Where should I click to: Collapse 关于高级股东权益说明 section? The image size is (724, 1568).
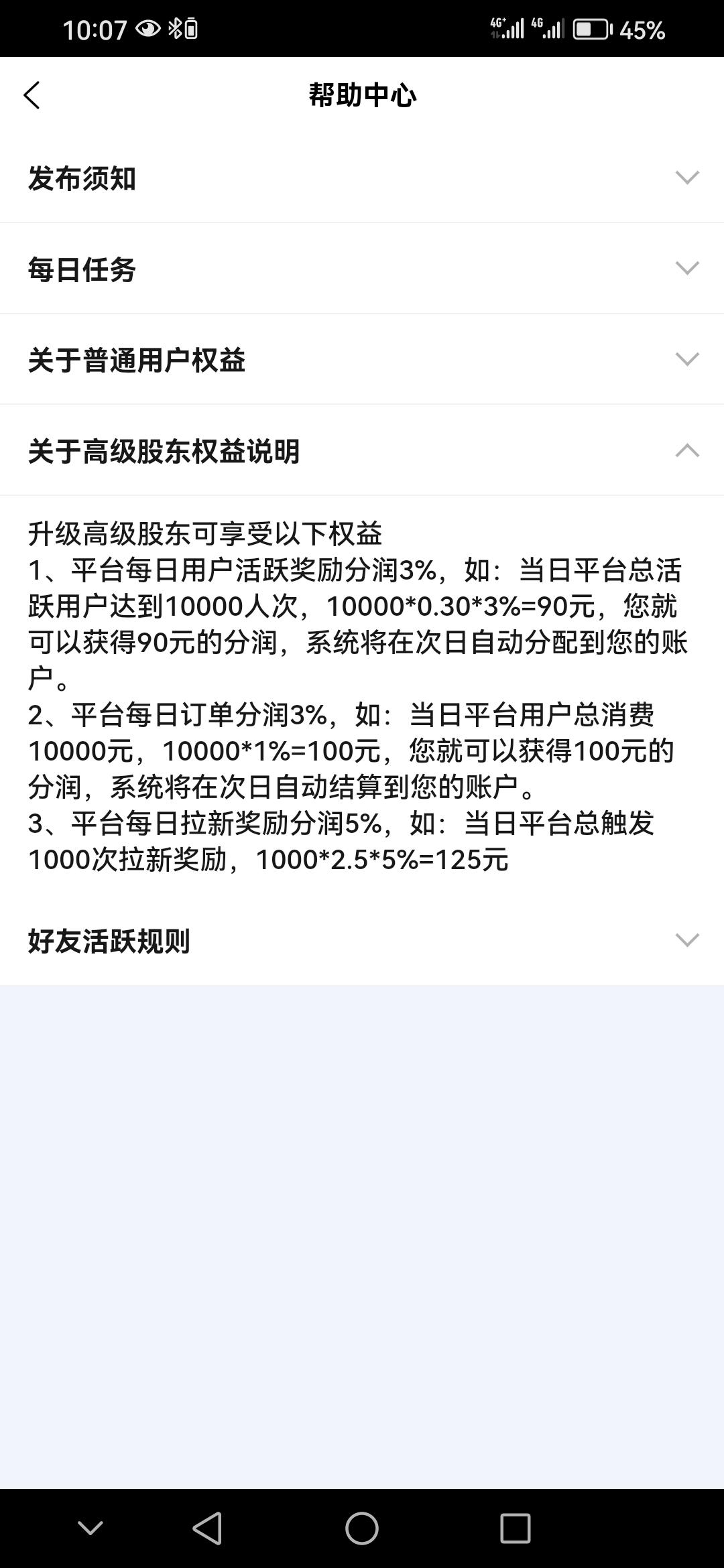[362, 450]
